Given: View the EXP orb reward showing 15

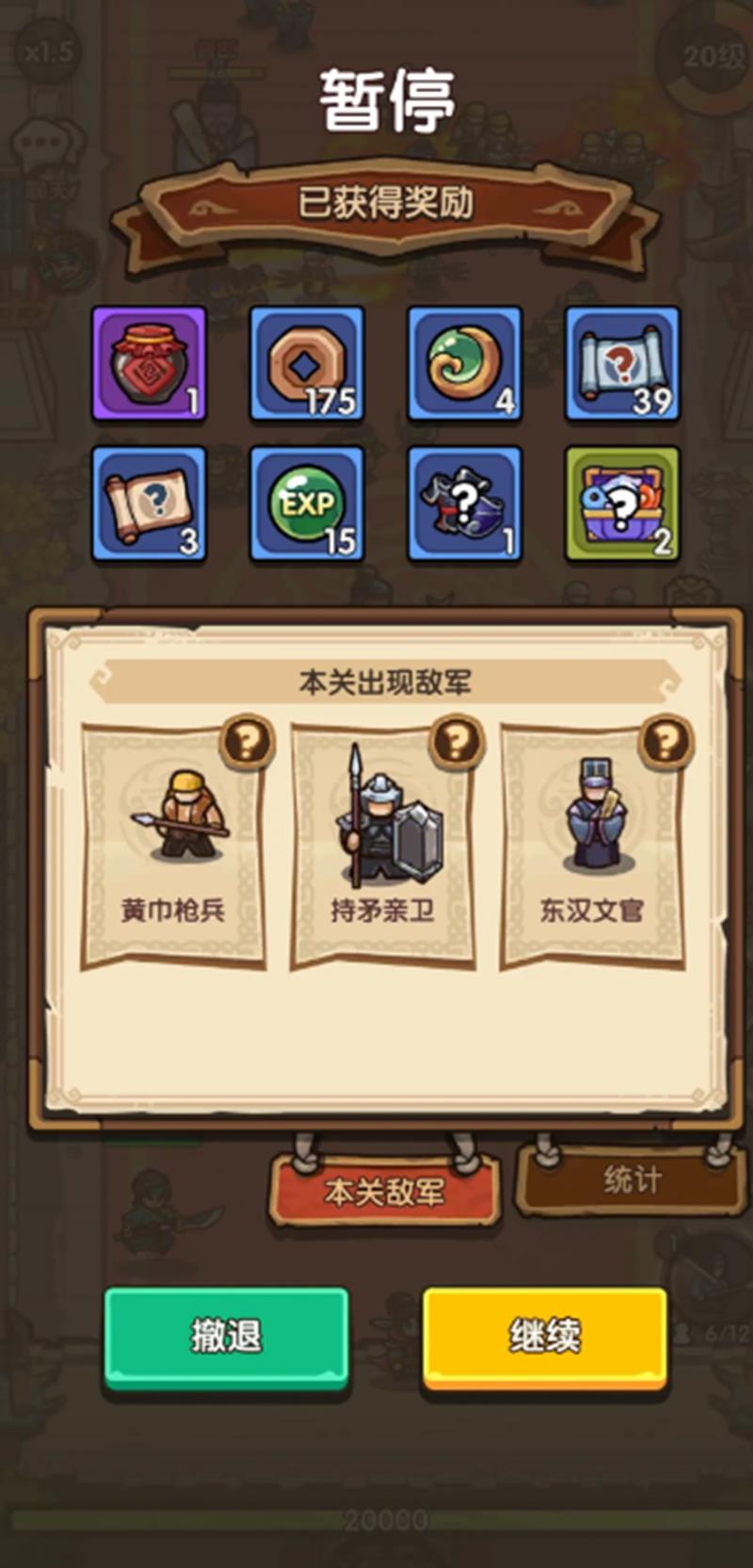Looking at the screenshot, I should [307, 504].
